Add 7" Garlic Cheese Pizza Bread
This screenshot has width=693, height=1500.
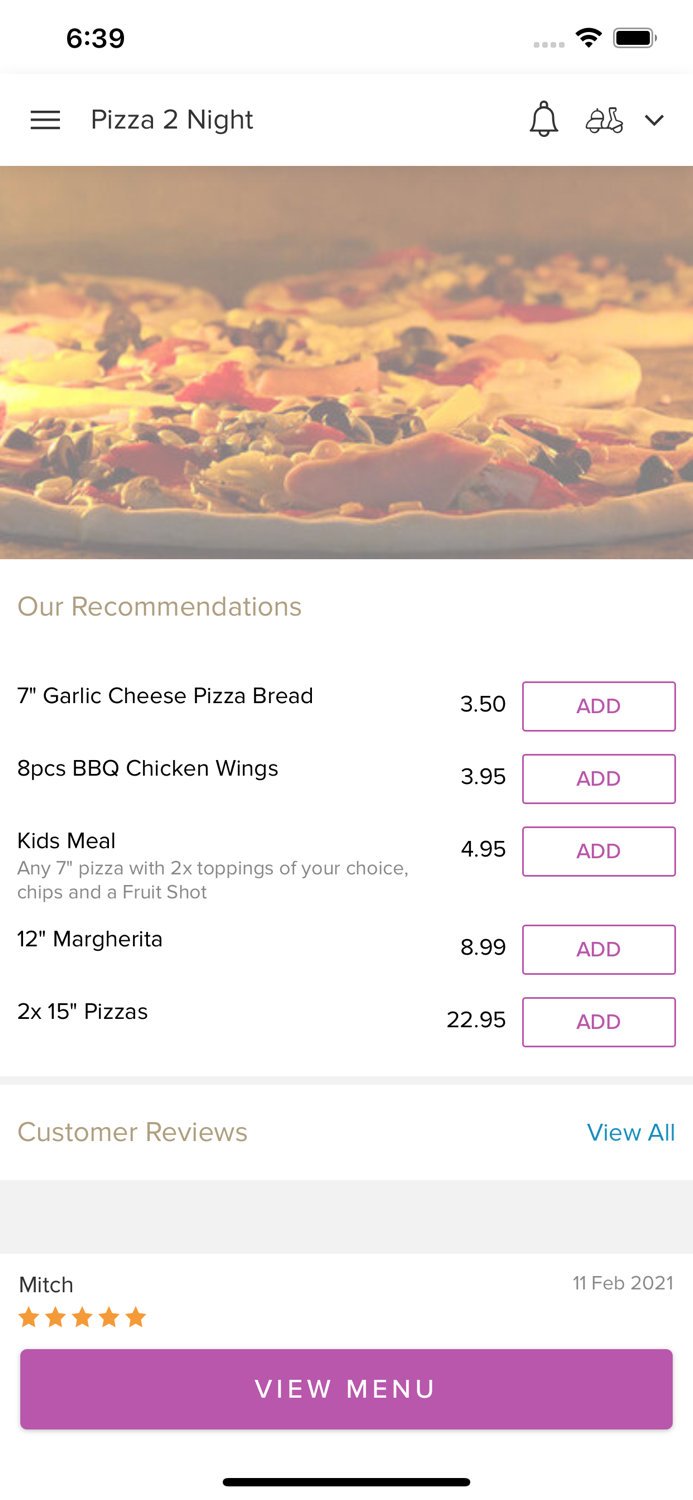[x=598, y=706]
